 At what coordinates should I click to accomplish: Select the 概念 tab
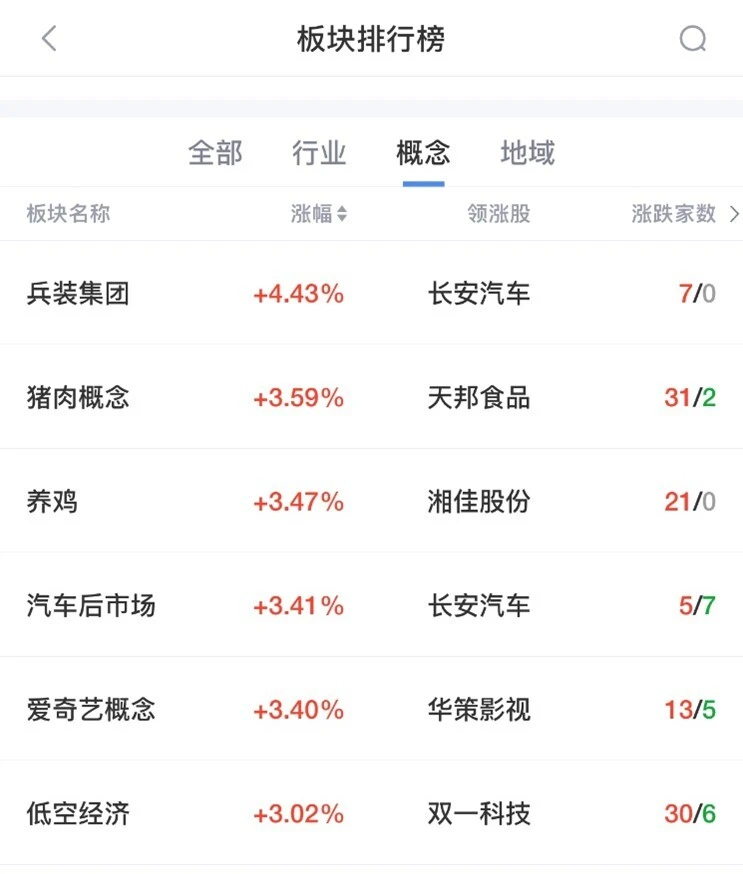coord(423,153)
